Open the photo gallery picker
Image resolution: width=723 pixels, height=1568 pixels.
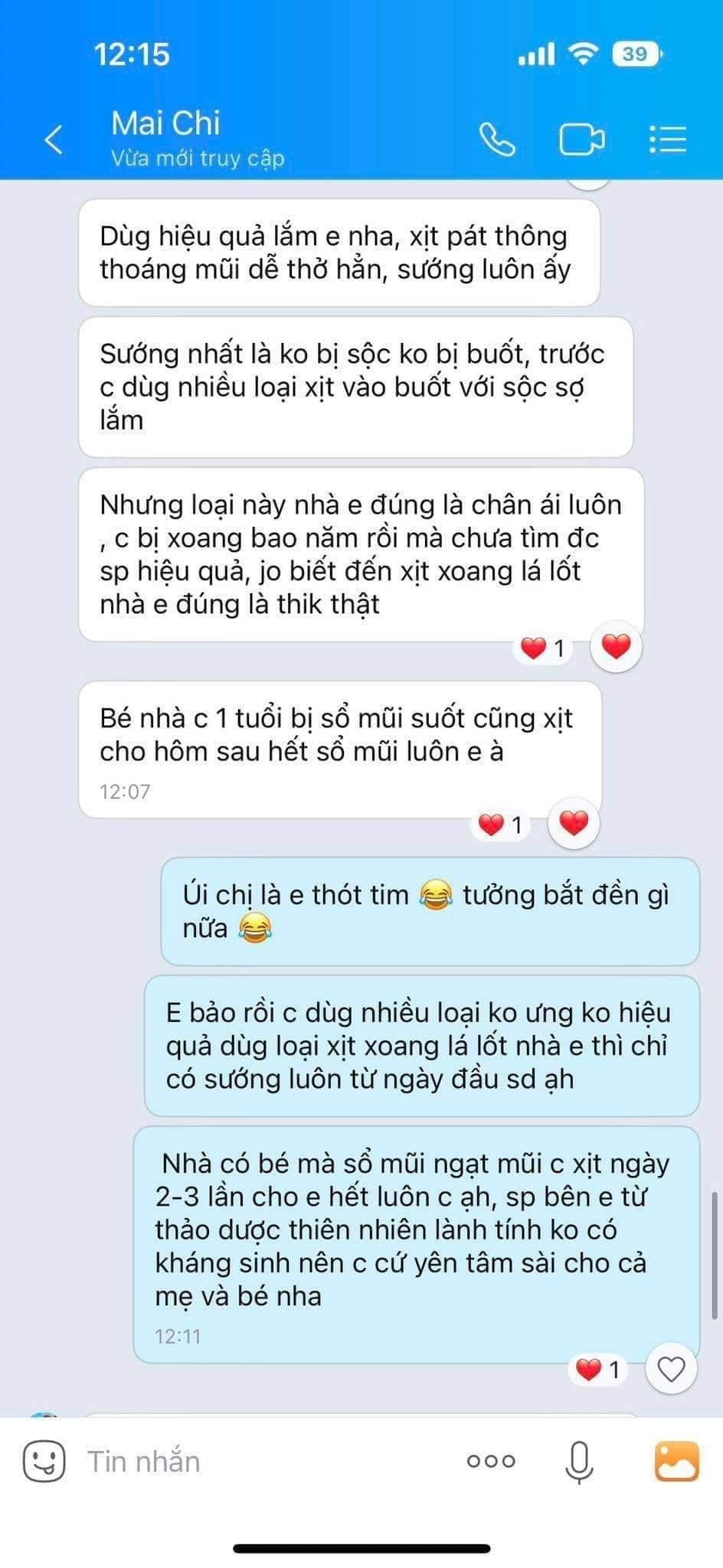676,1462
